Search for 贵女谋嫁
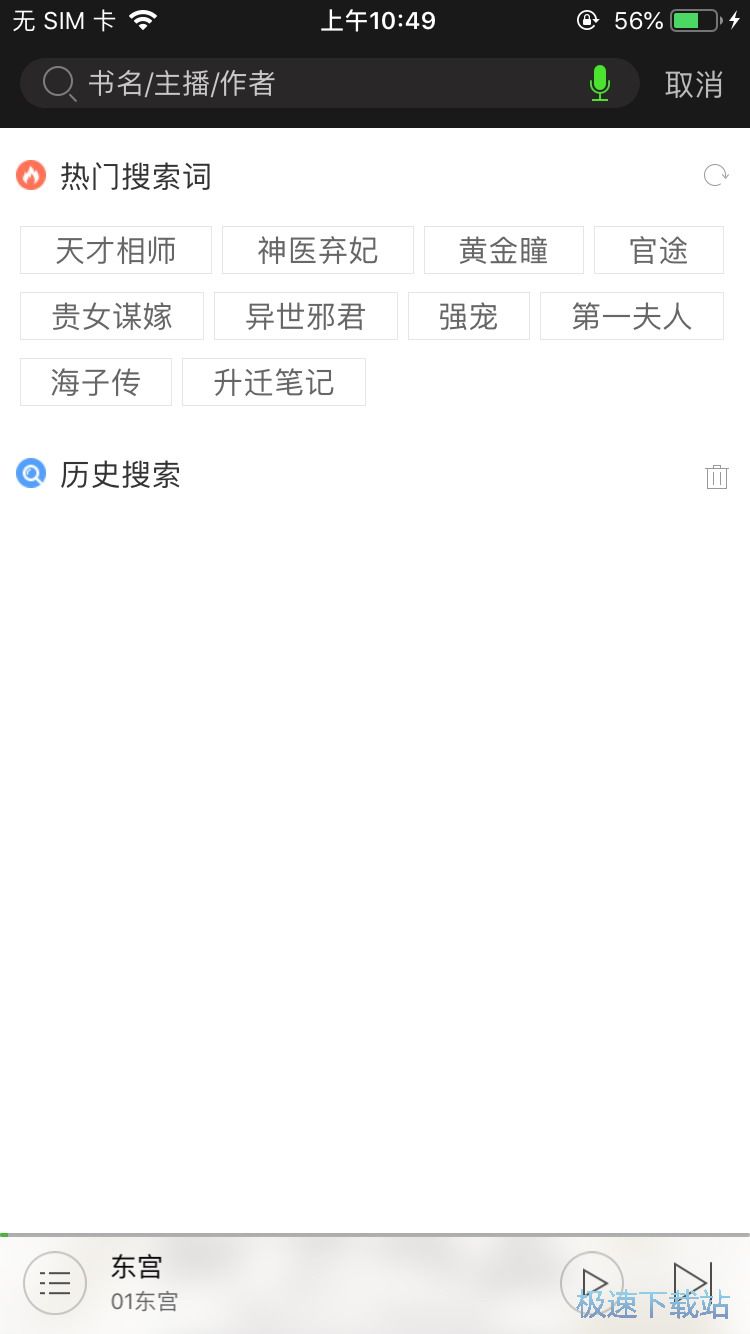 click(112, 316)
